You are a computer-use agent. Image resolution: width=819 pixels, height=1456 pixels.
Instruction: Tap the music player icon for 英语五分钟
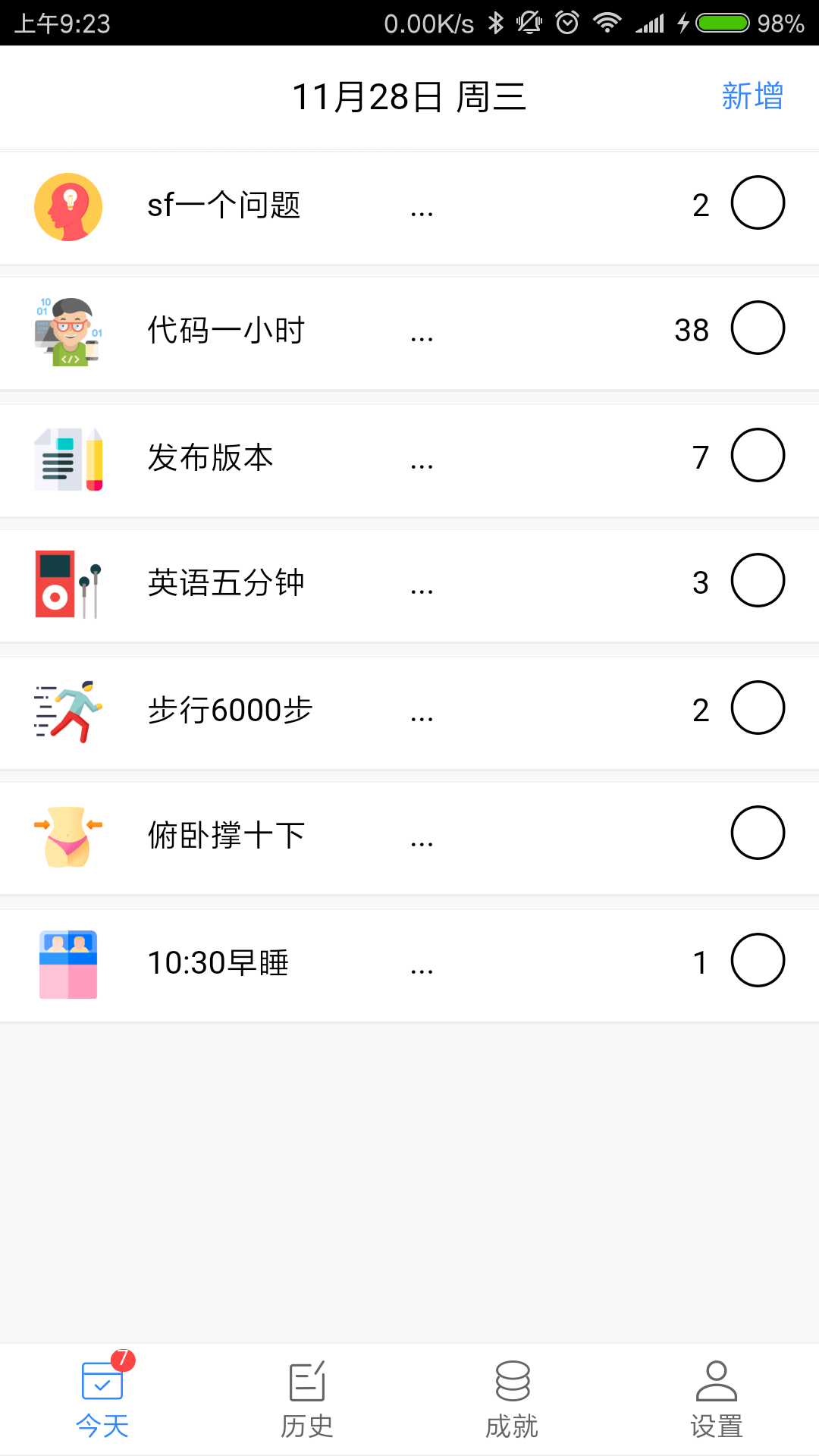68,584
